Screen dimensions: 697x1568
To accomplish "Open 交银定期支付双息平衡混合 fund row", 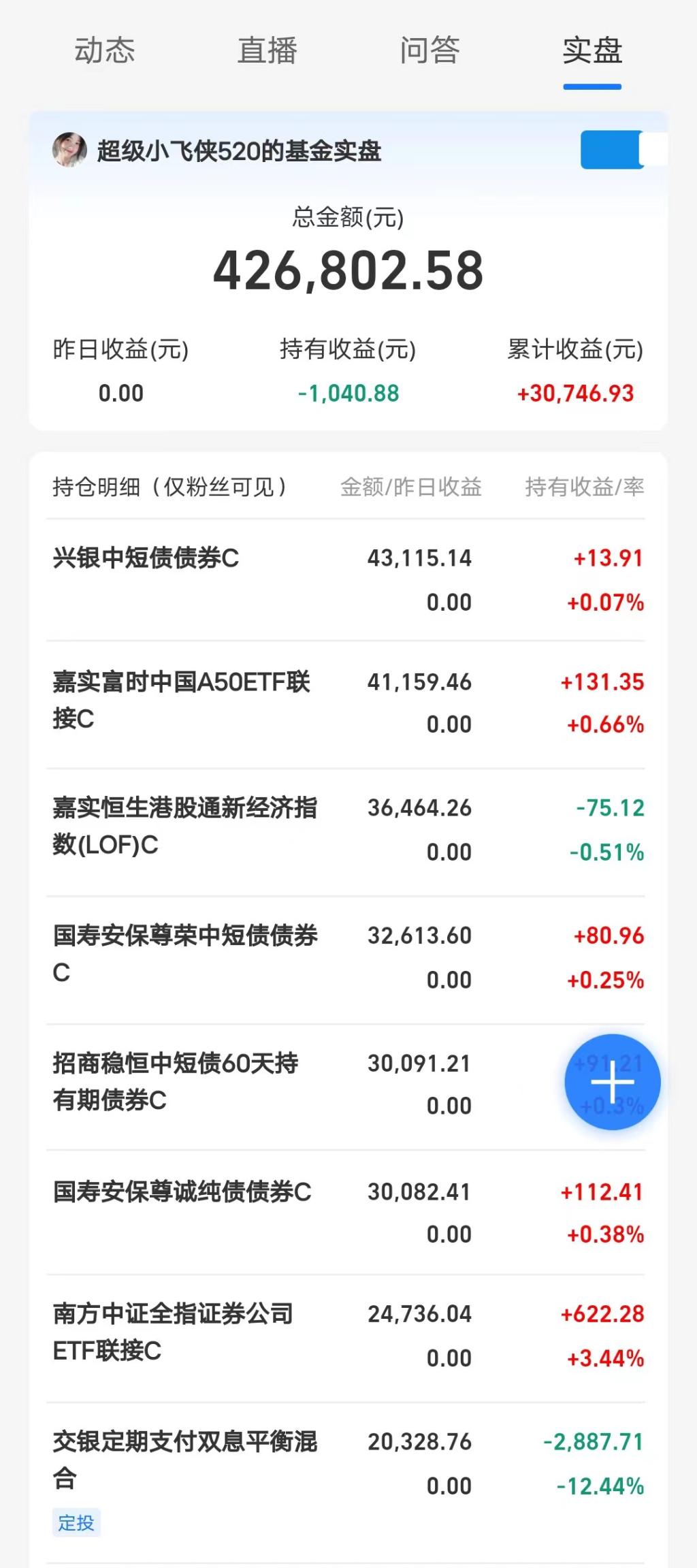I will (x=184, y=1460).
